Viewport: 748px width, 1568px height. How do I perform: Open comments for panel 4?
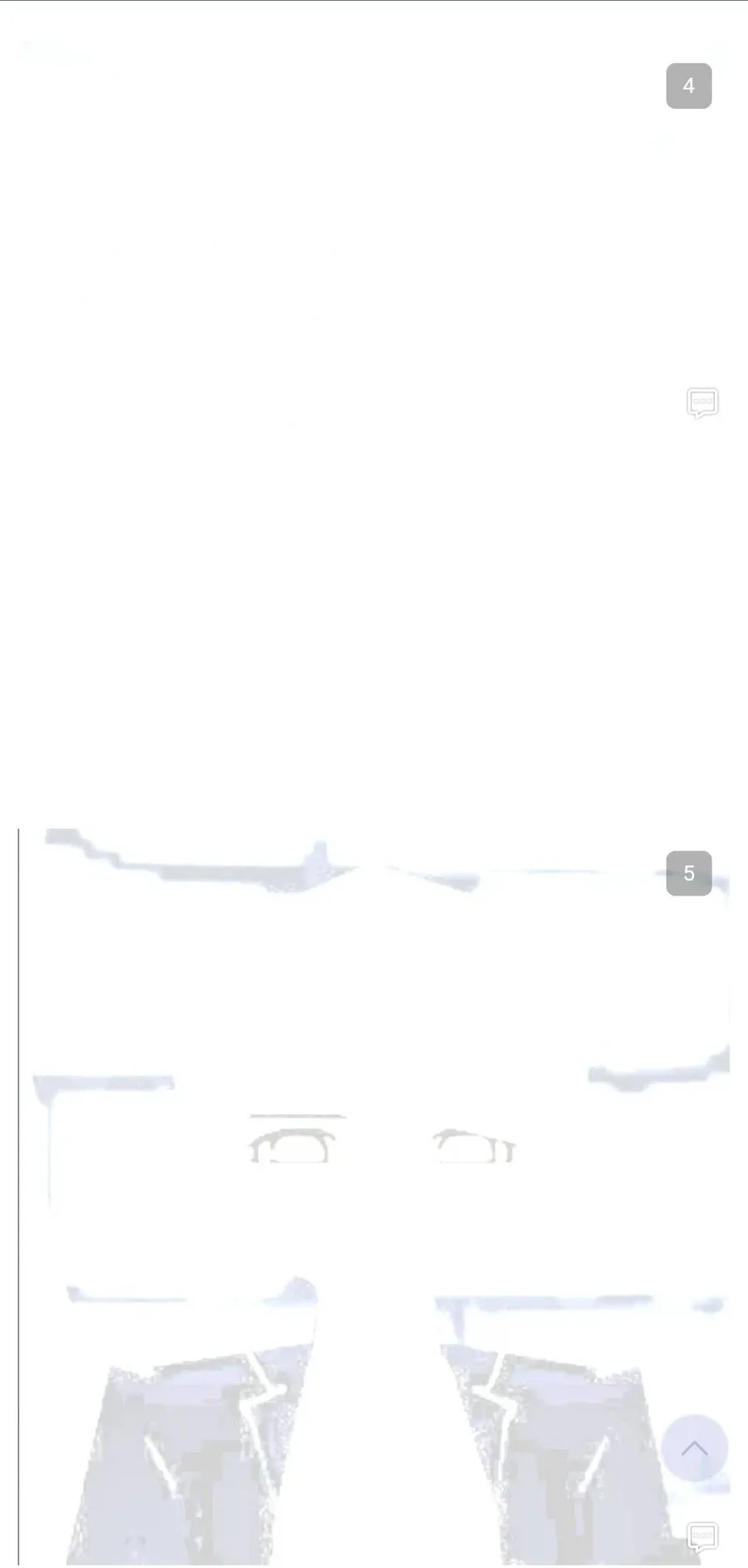tap(702, 403)
